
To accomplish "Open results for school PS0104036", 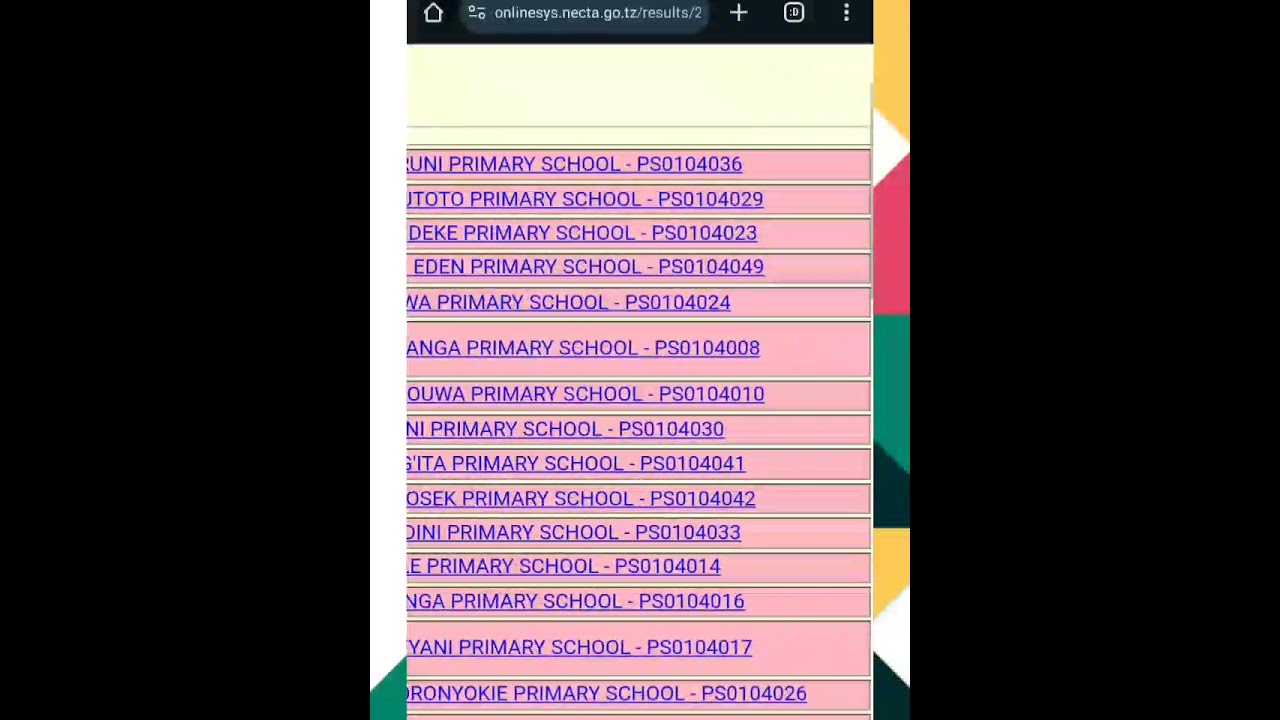I will (575, 164).
